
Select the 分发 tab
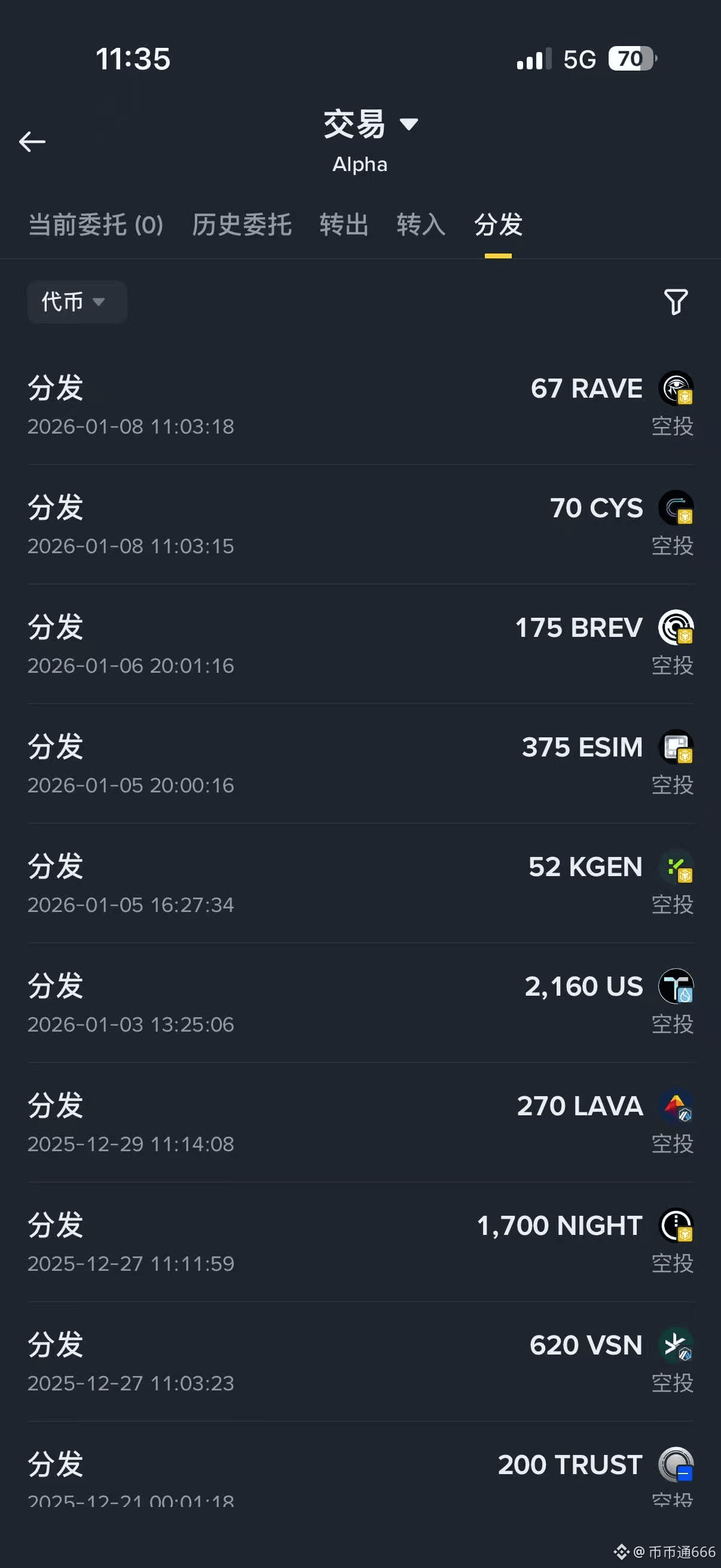coord(499,225)
